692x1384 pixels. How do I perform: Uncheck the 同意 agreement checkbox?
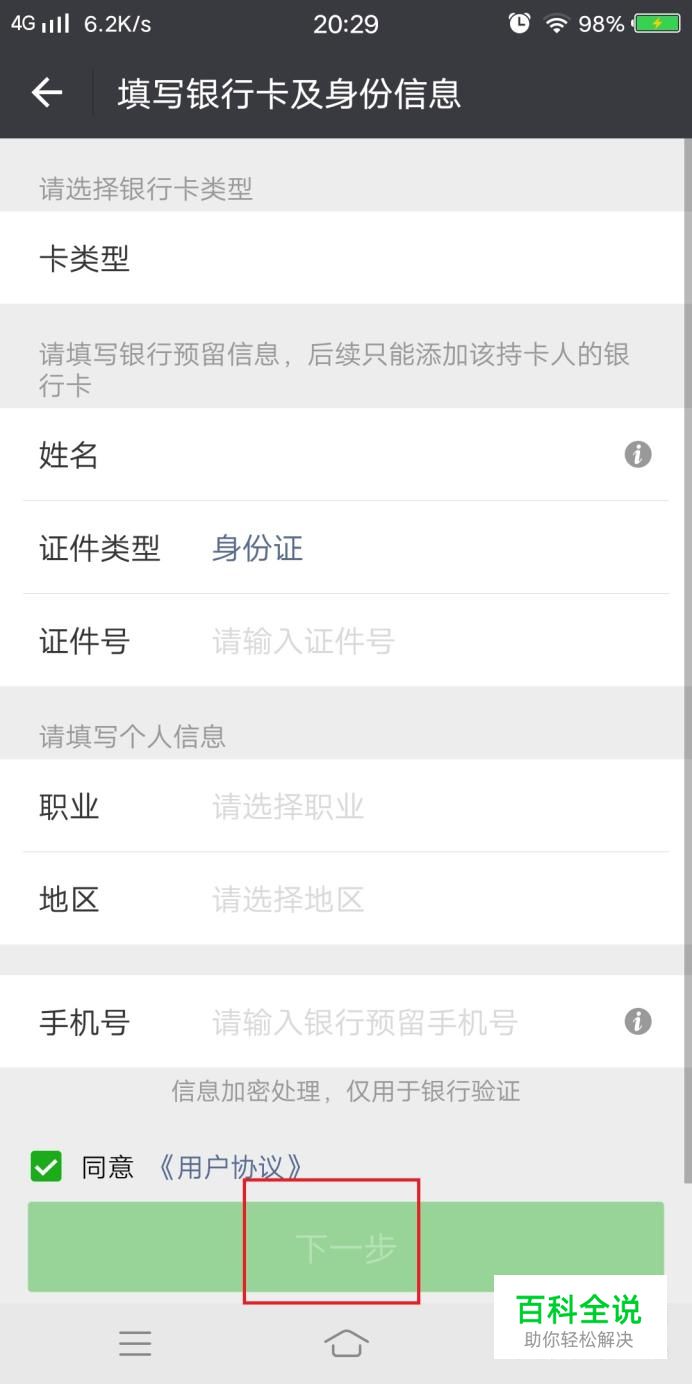[46, 1166]
